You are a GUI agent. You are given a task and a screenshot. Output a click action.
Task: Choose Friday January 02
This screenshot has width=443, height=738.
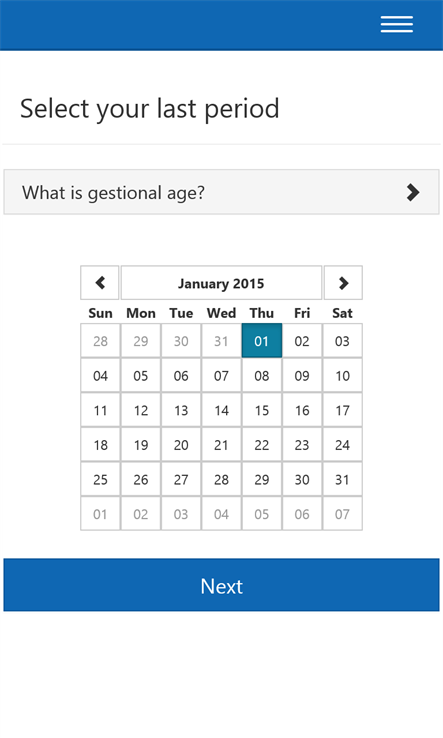302,341
